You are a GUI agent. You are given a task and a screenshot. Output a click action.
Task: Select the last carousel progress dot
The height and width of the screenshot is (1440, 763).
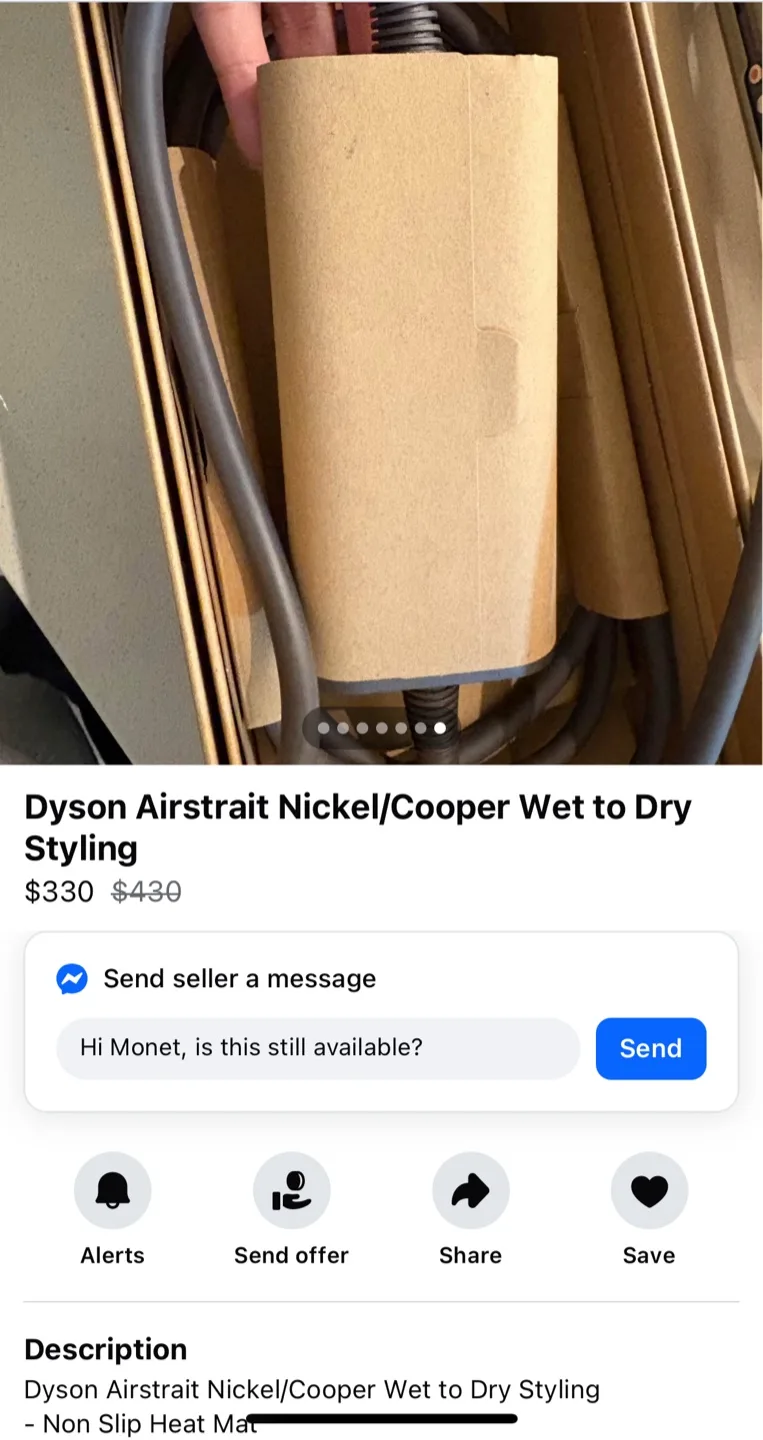tap(440, 728)
